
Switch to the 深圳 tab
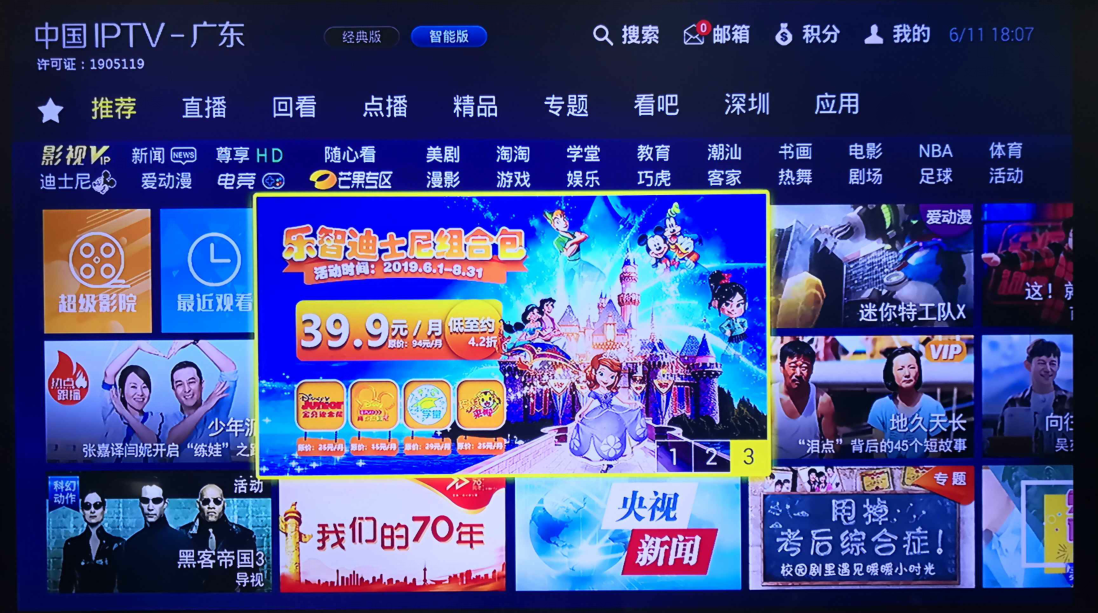(747, 105)
